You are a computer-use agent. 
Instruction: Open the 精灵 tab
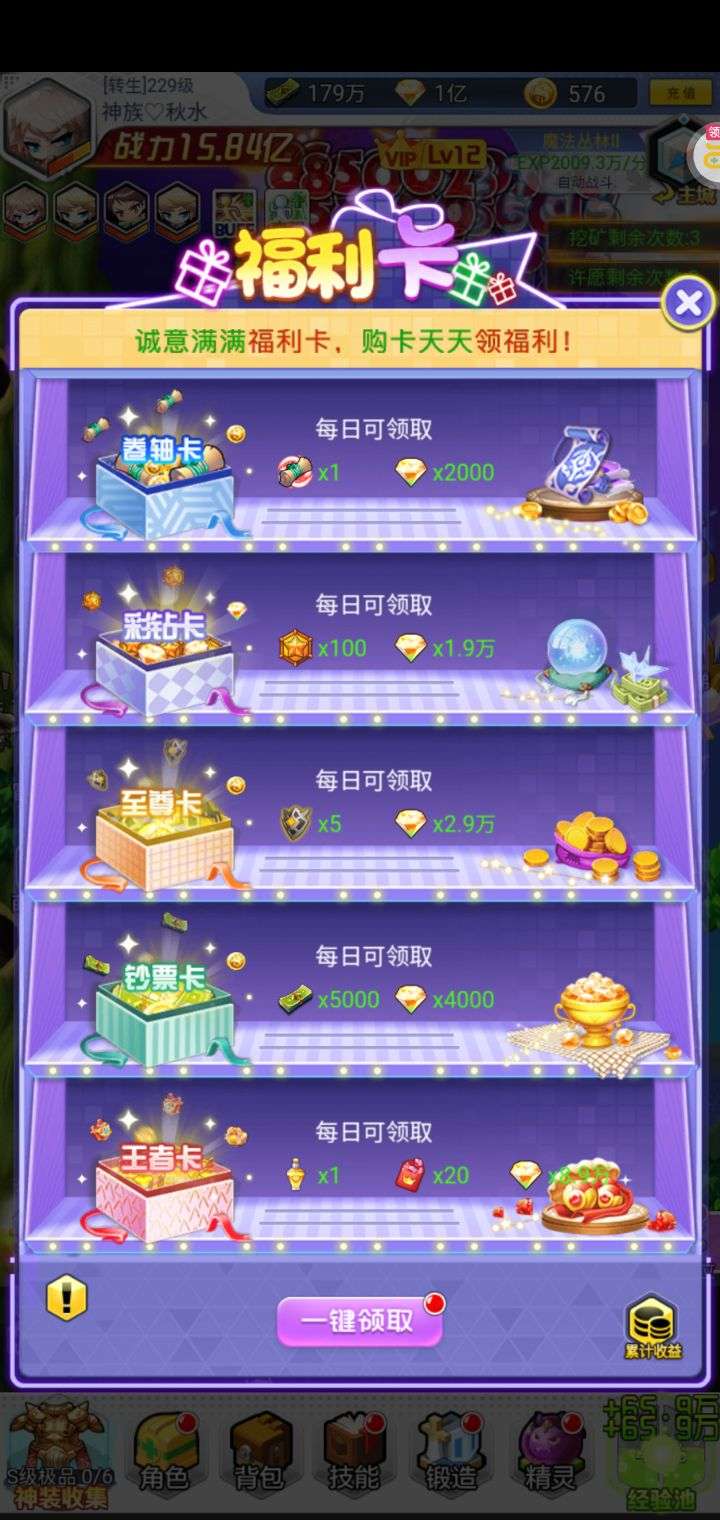coord(549,1454)
